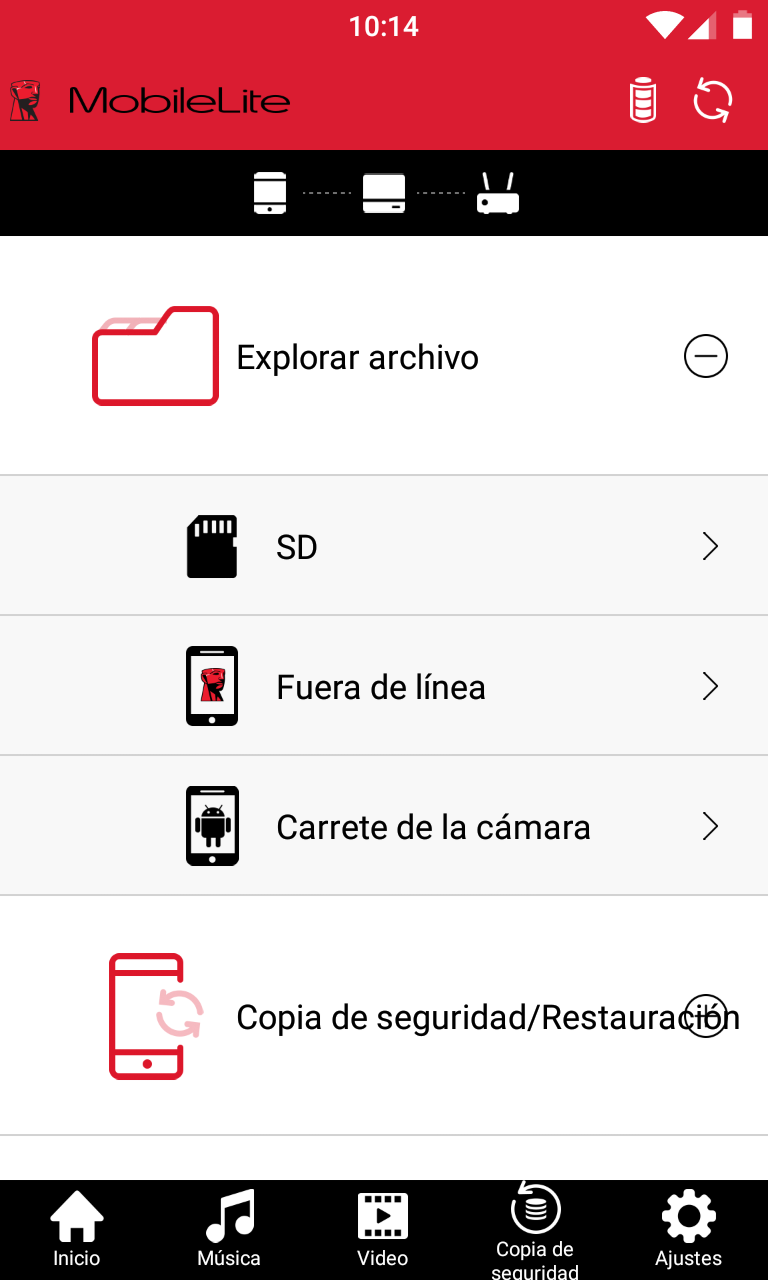Switch to the Video tab
The width and height of the screenshot is (768, 1280).
[x=383, y=1230]
